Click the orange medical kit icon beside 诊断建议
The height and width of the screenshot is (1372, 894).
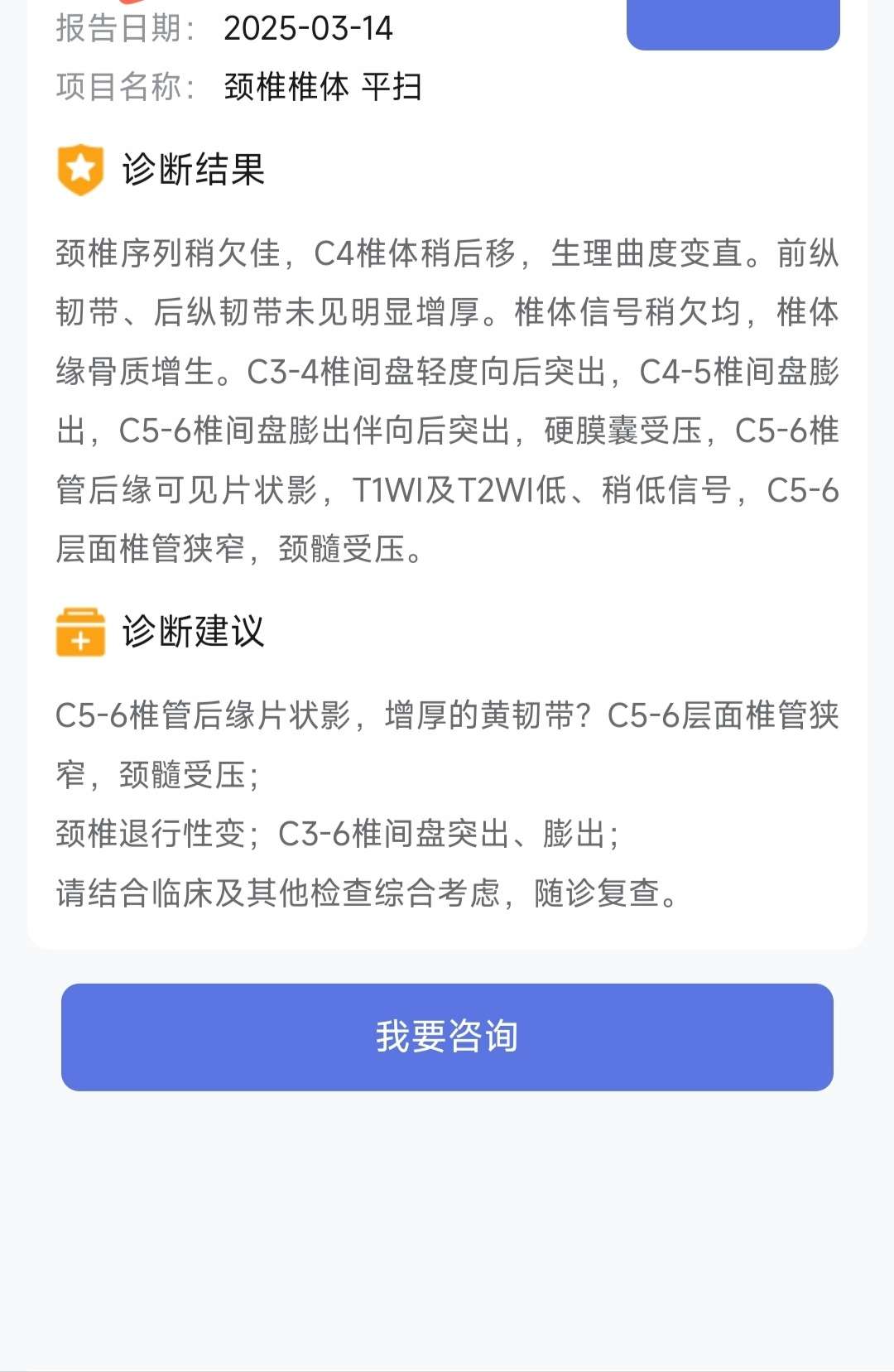79,633
